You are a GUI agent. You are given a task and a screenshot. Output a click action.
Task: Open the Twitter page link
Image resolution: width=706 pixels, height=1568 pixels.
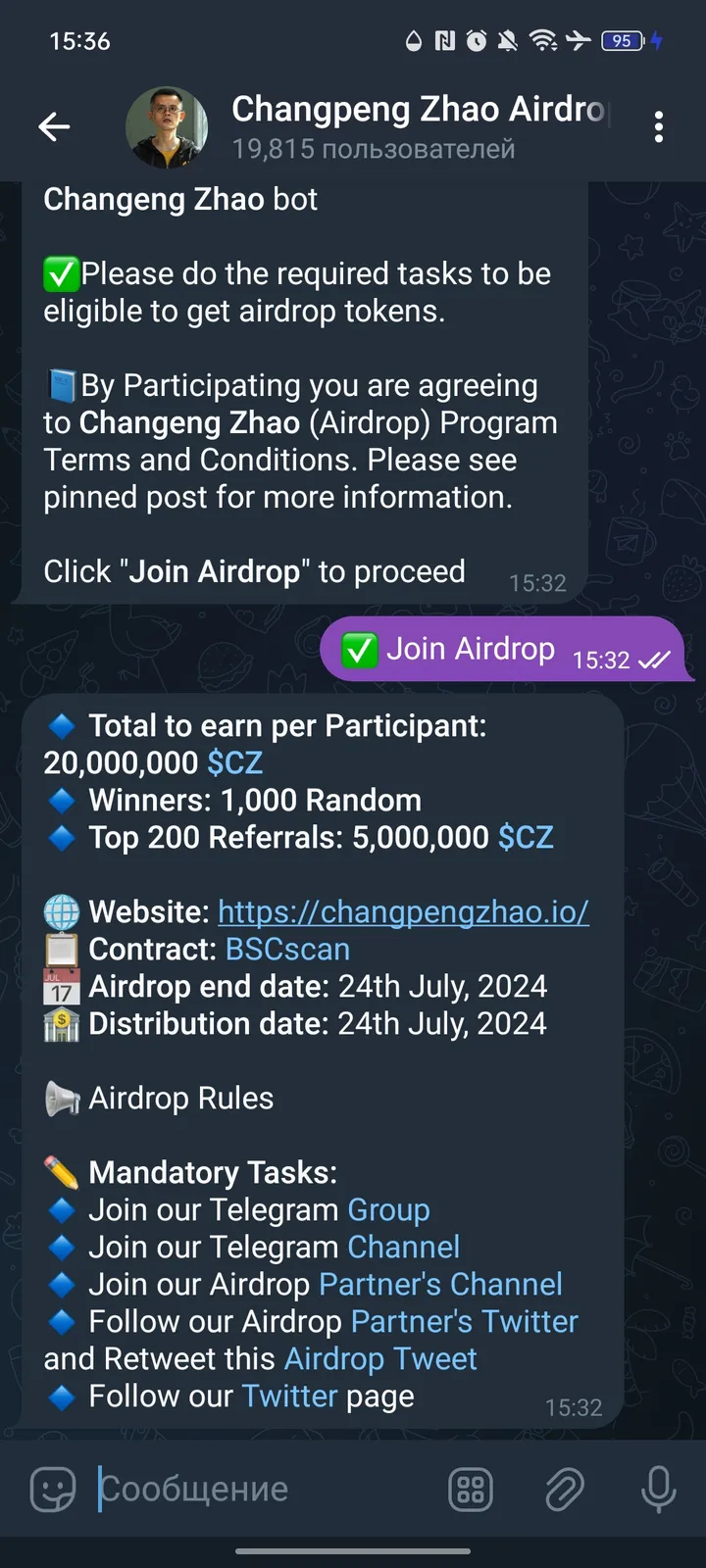pos(290,1396)
